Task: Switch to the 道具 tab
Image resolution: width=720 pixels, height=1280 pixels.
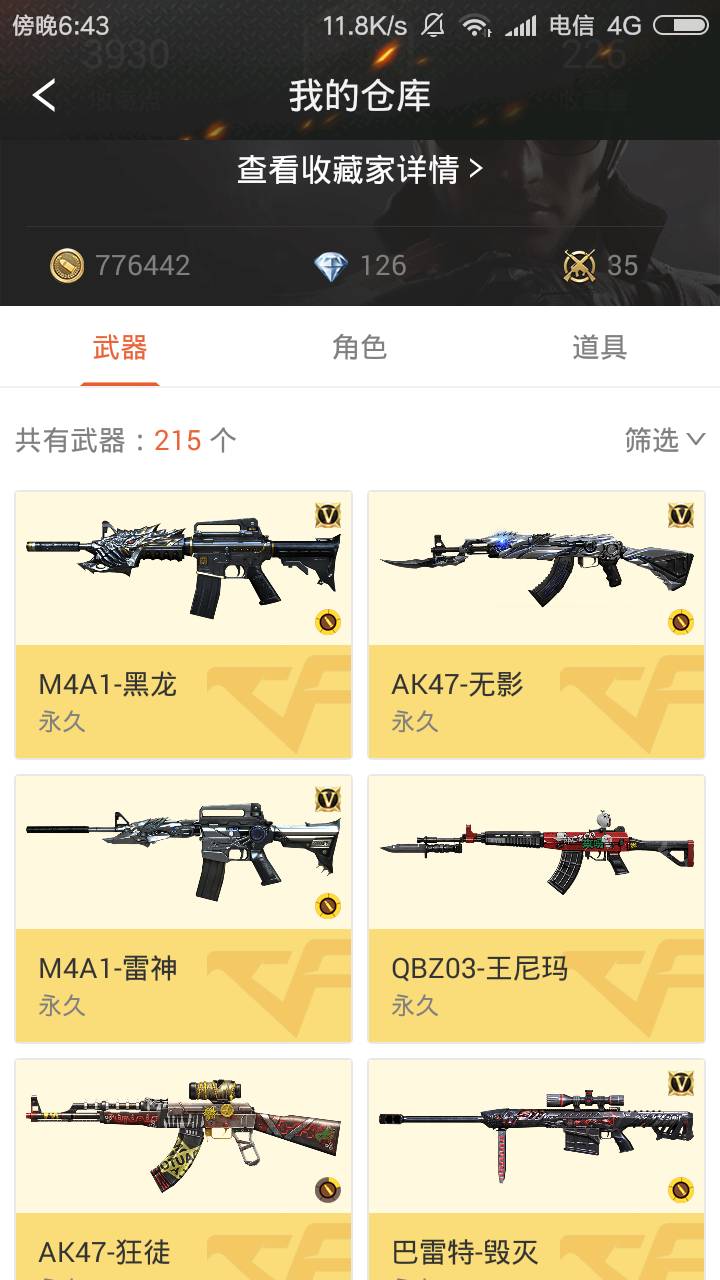Action: pyautogui.click(x=599, y=348)
